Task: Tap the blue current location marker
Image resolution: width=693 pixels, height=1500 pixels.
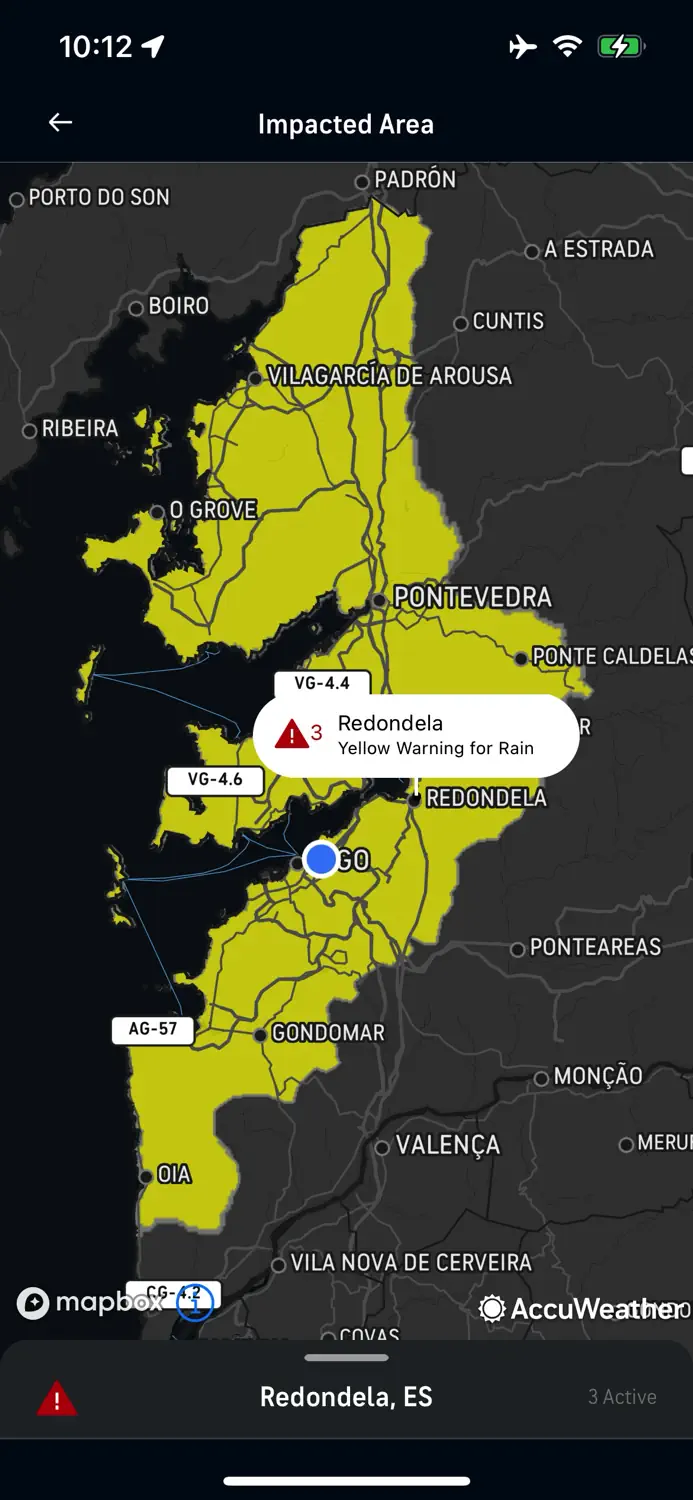Action: (x=321, y=858)
